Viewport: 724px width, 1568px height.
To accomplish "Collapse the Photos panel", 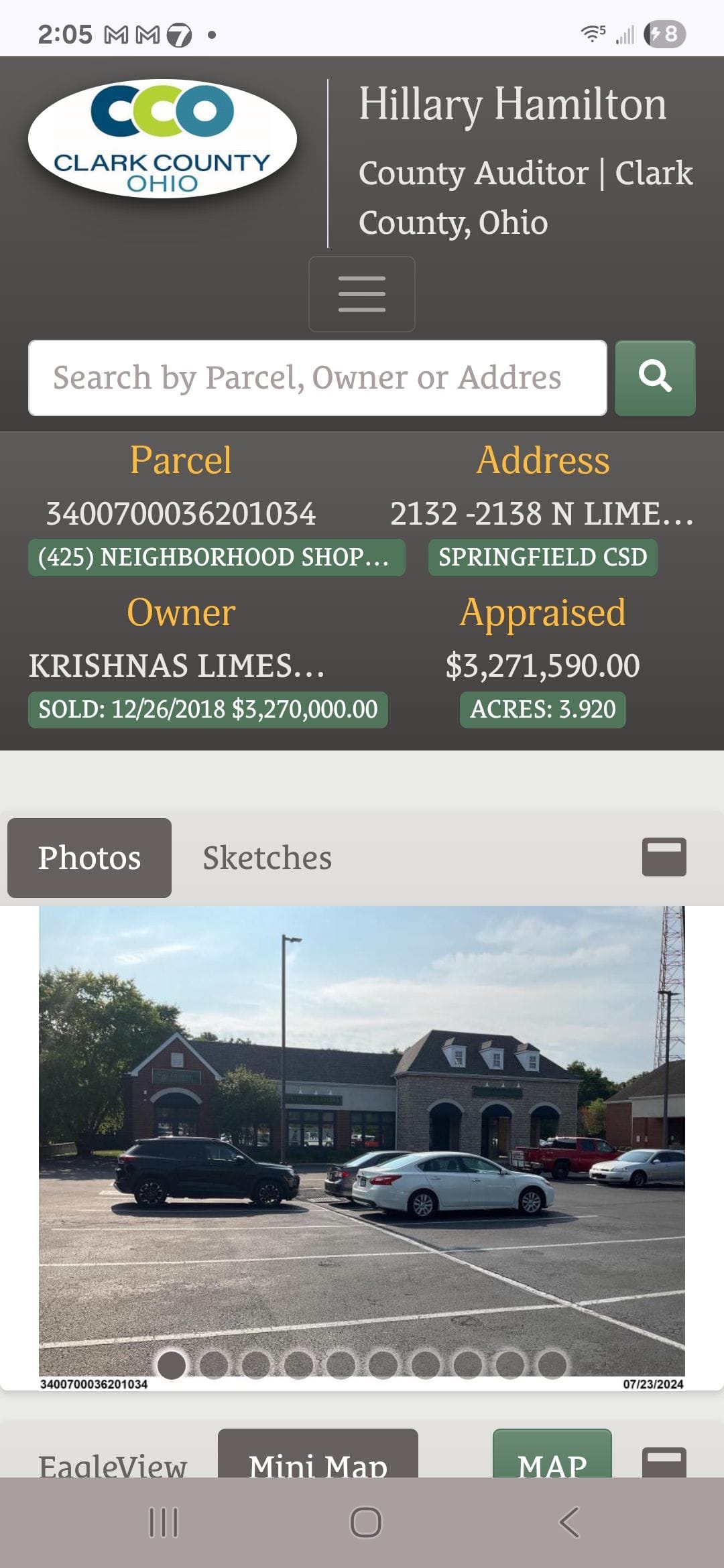I will coord(664,856).
